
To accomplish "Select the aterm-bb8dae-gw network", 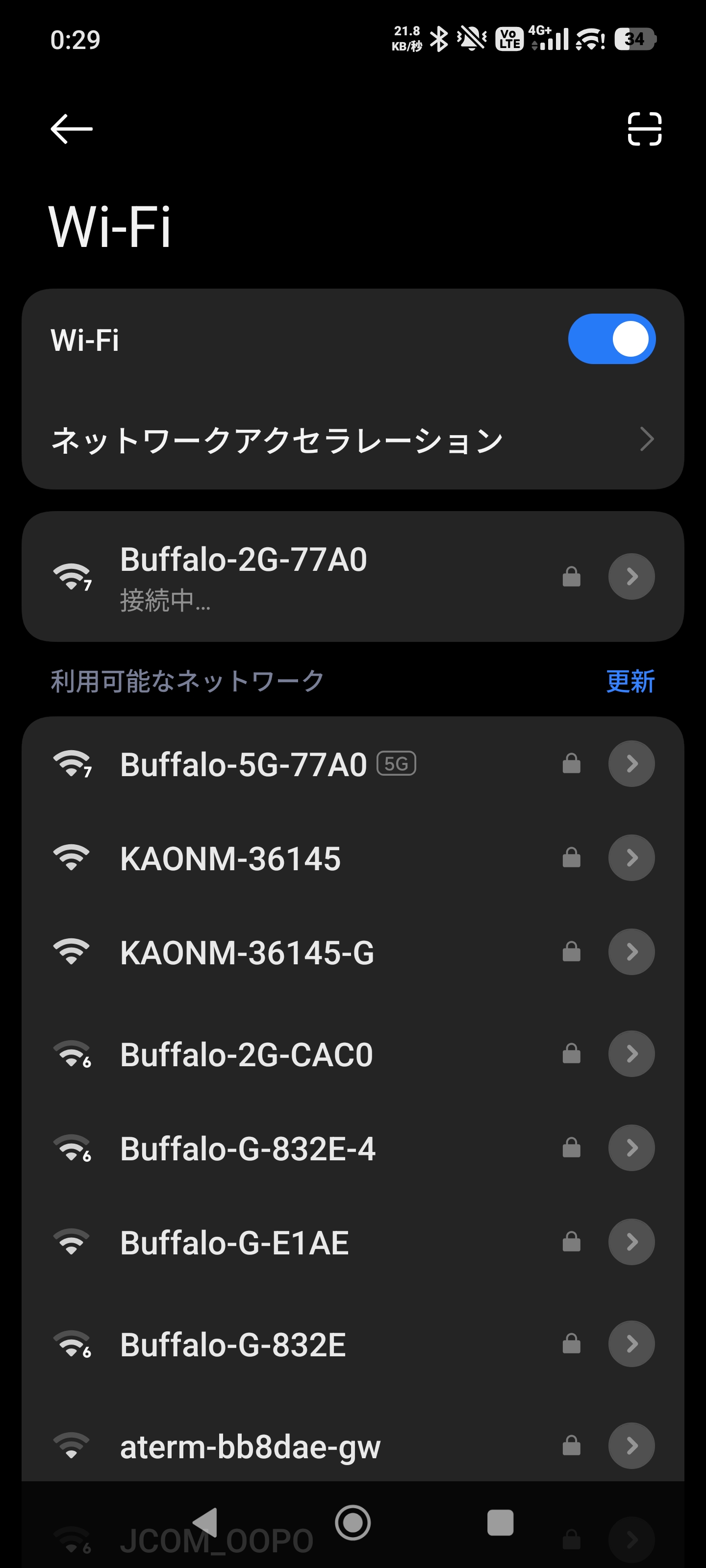I will (x=250, y=1446).
